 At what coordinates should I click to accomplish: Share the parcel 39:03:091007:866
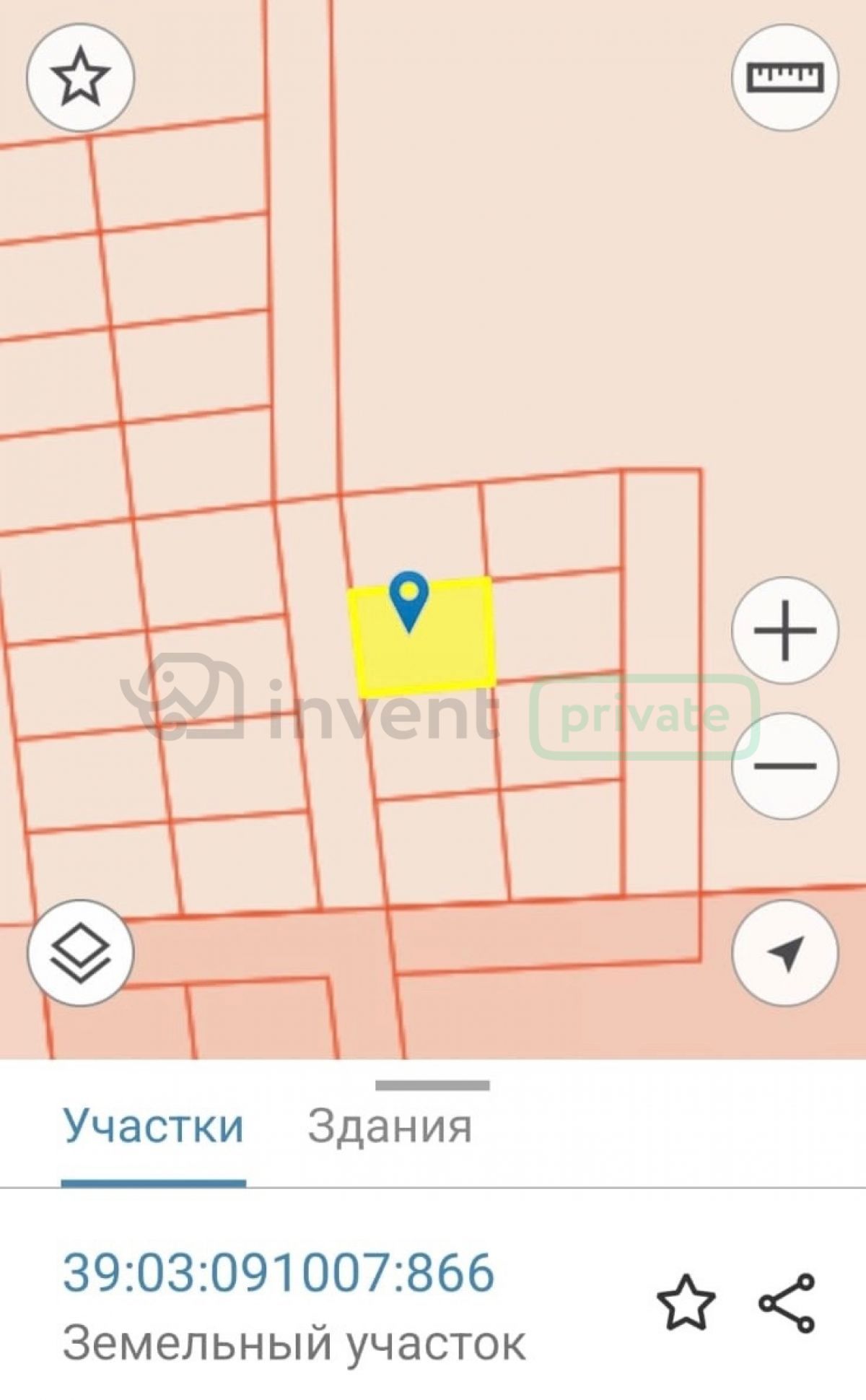pos(787,1302)
